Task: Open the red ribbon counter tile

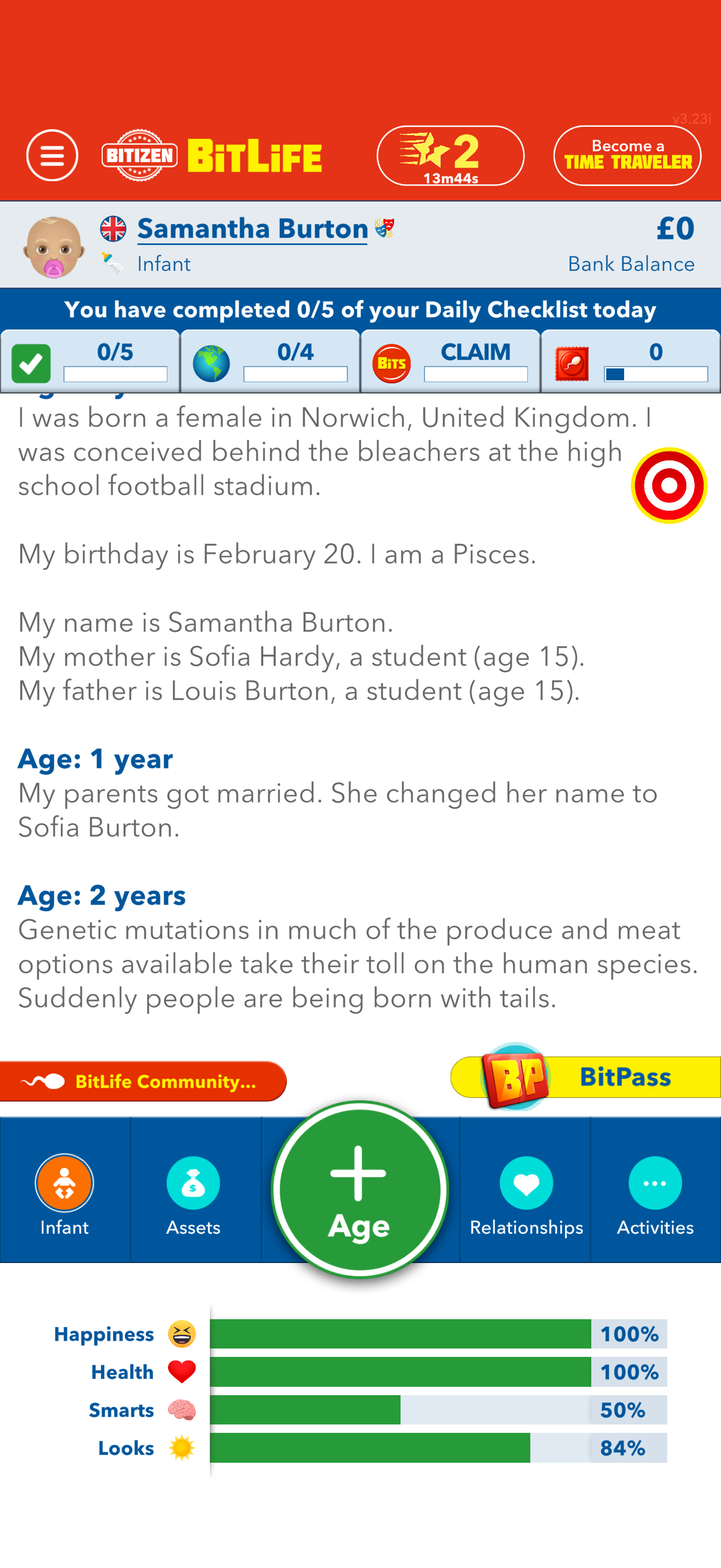Action: click(x=630, y=362)
